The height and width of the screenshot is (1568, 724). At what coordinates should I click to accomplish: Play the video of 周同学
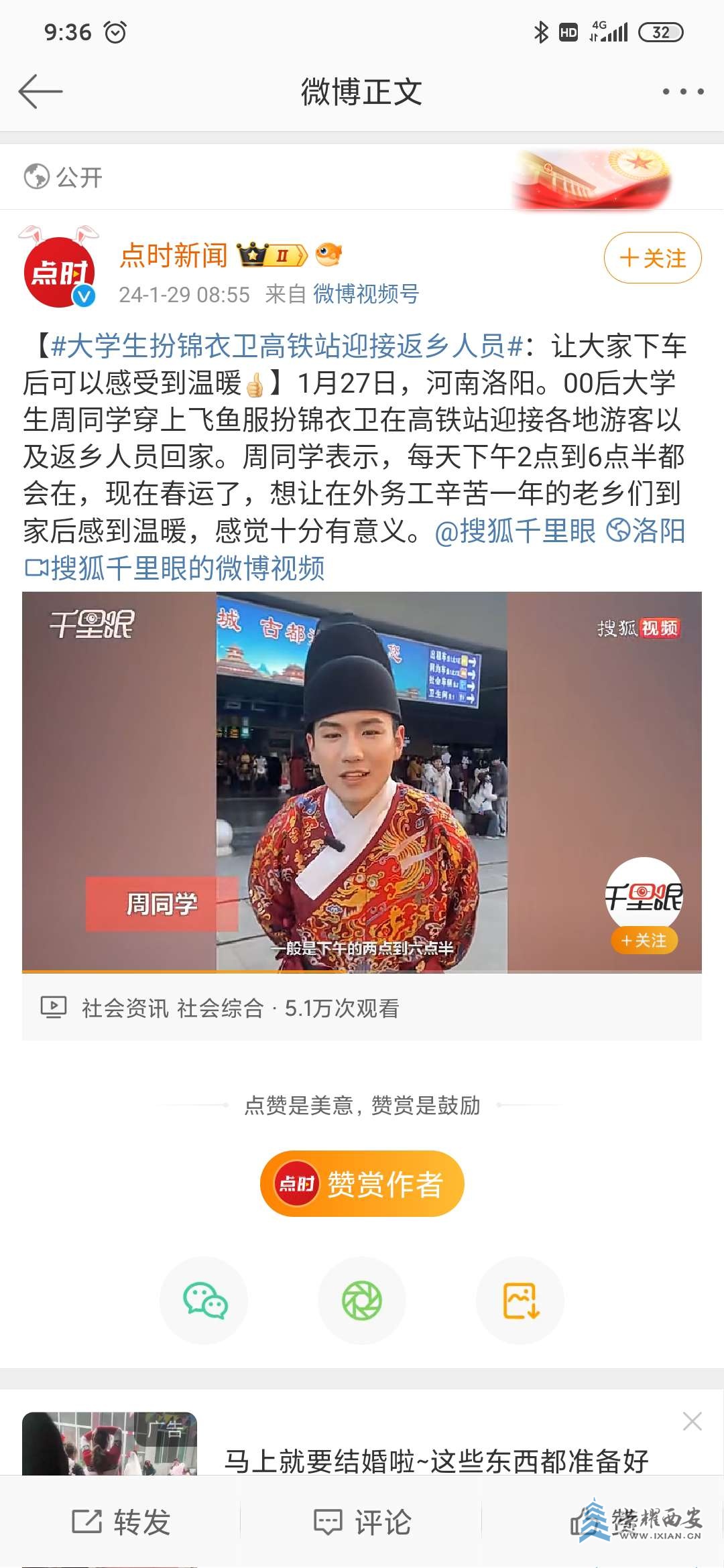[361, 781]
